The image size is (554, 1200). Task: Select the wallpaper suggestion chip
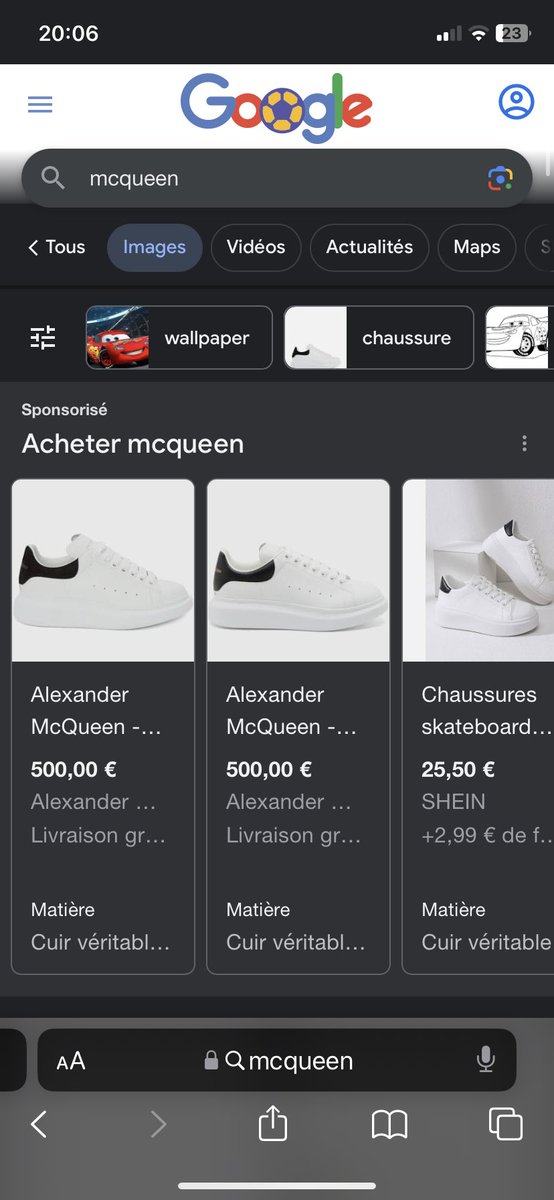click(179, 338)
